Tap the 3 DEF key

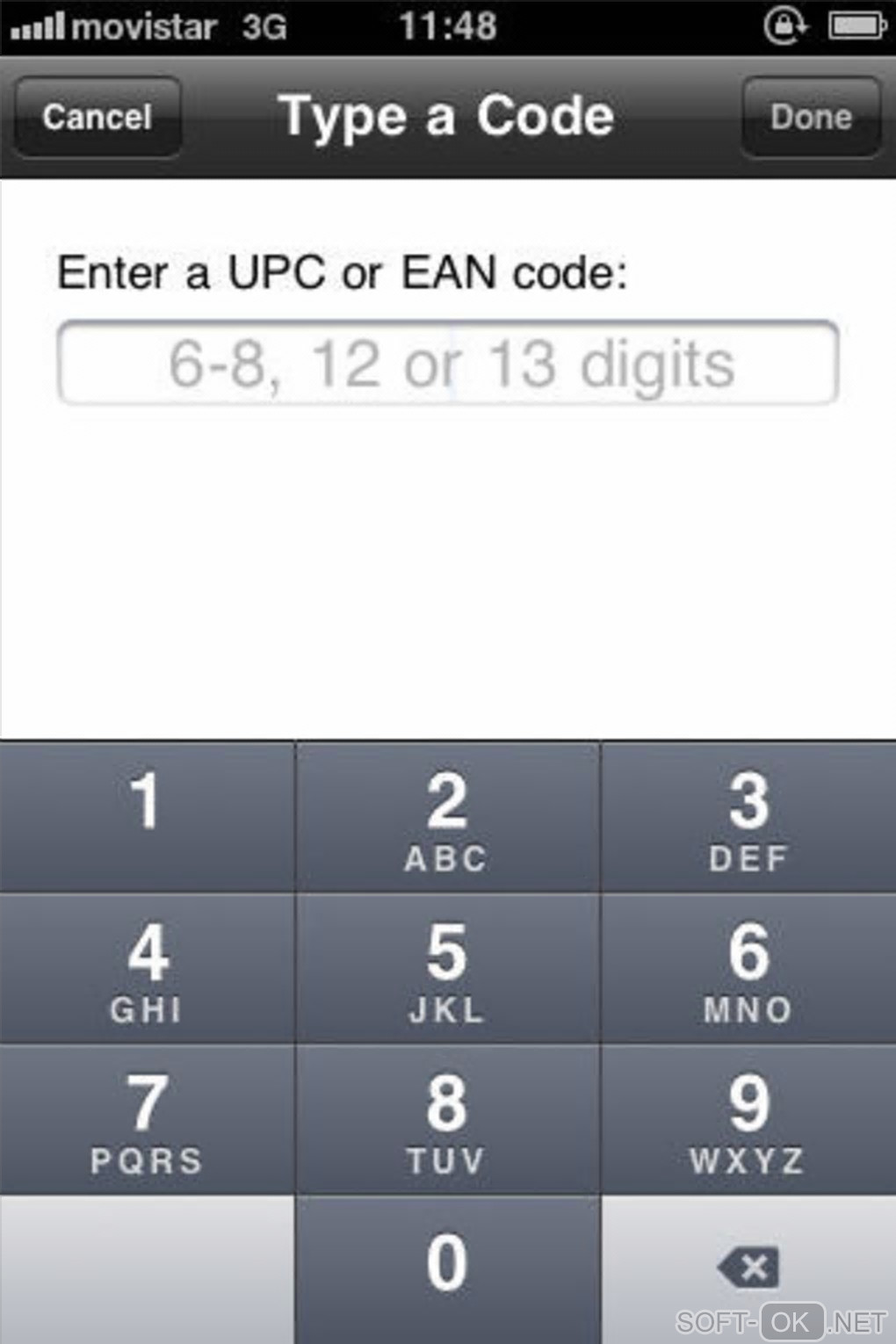(x=748, y=817)
